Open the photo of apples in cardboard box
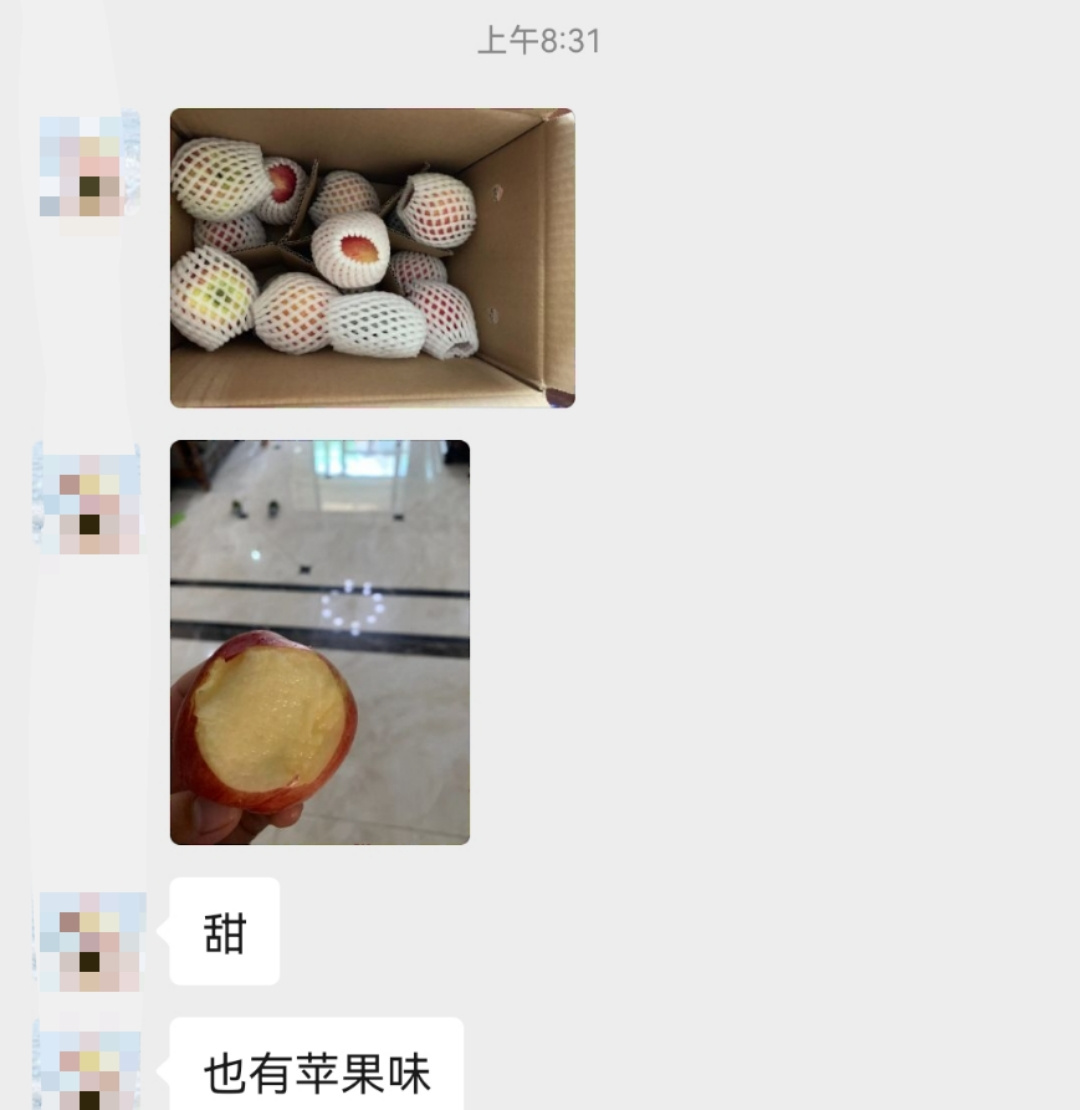The image size is (1080, 1110). pos(372,258)
